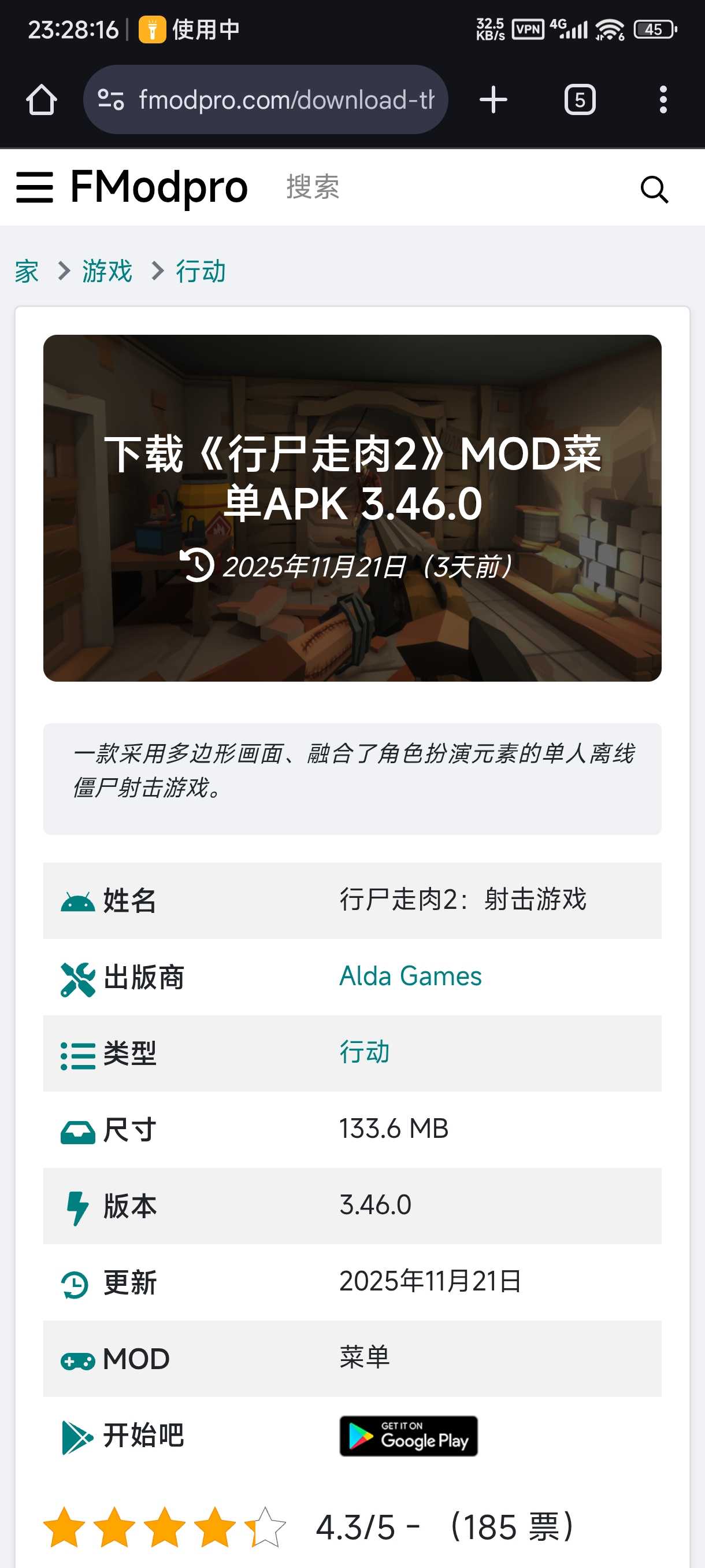Rate the game five stars
Viewport: 705px width, 1568px height.
click(x=266, y=1526)
